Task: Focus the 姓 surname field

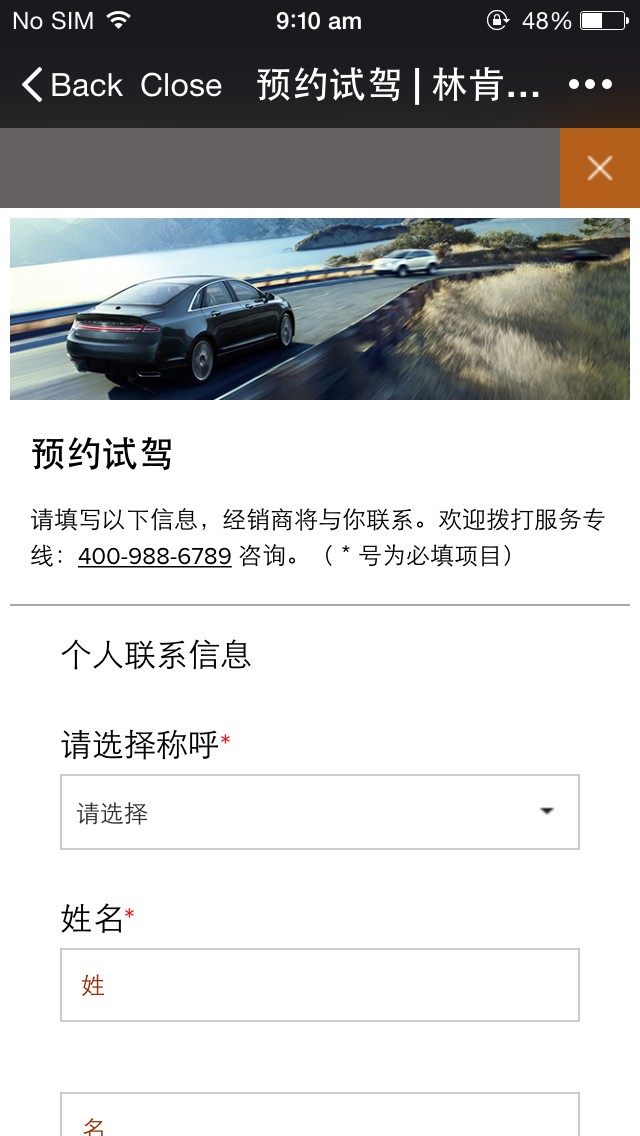Action: point(320,985)
